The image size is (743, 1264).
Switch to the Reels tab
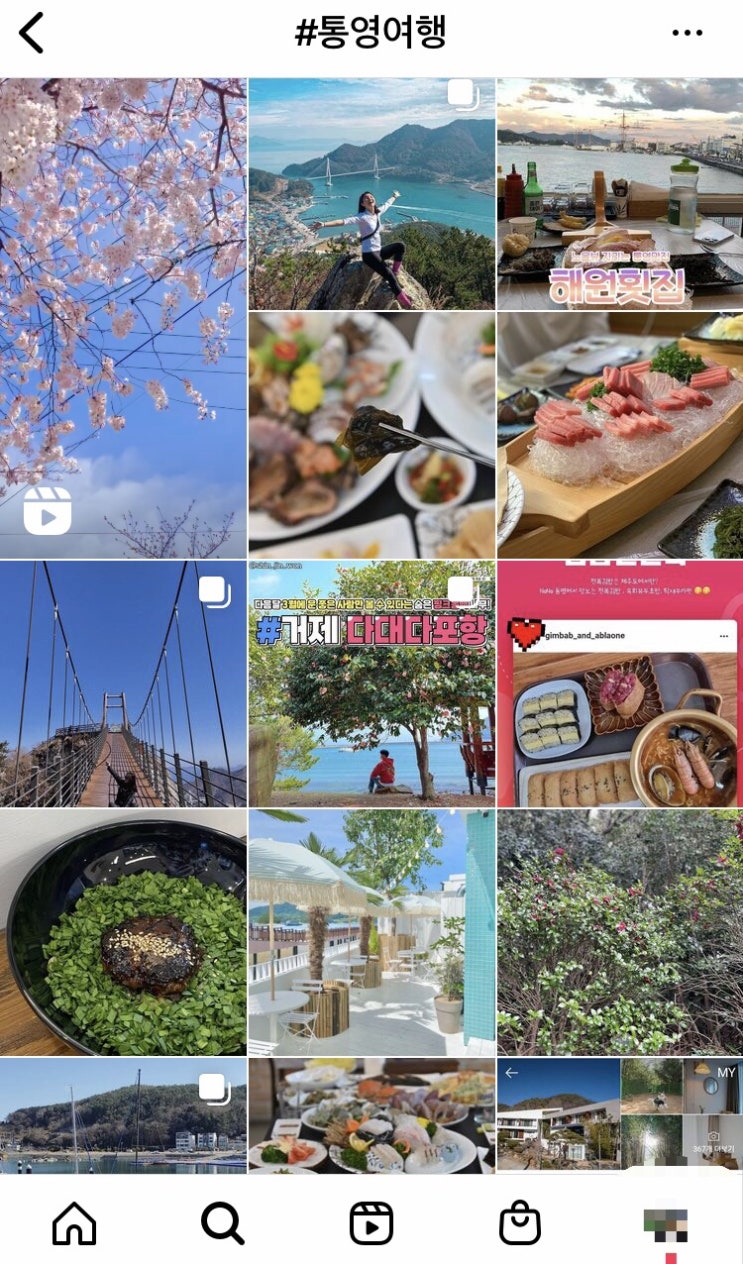coord(371,1223)
